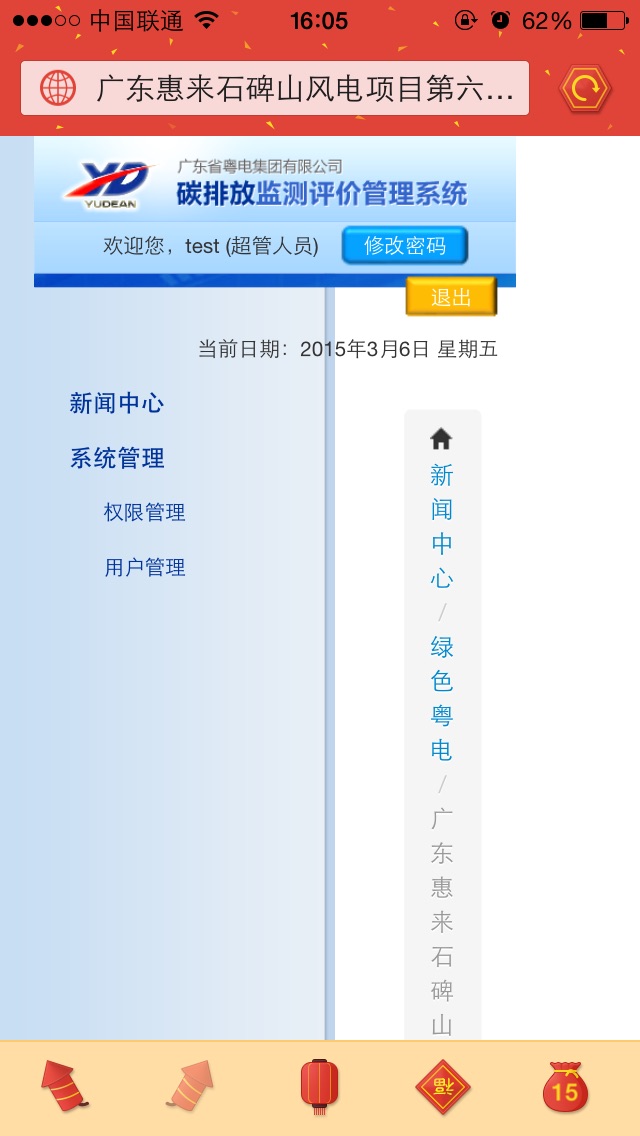Reload the page with the refresh icon

click(586, 88)
